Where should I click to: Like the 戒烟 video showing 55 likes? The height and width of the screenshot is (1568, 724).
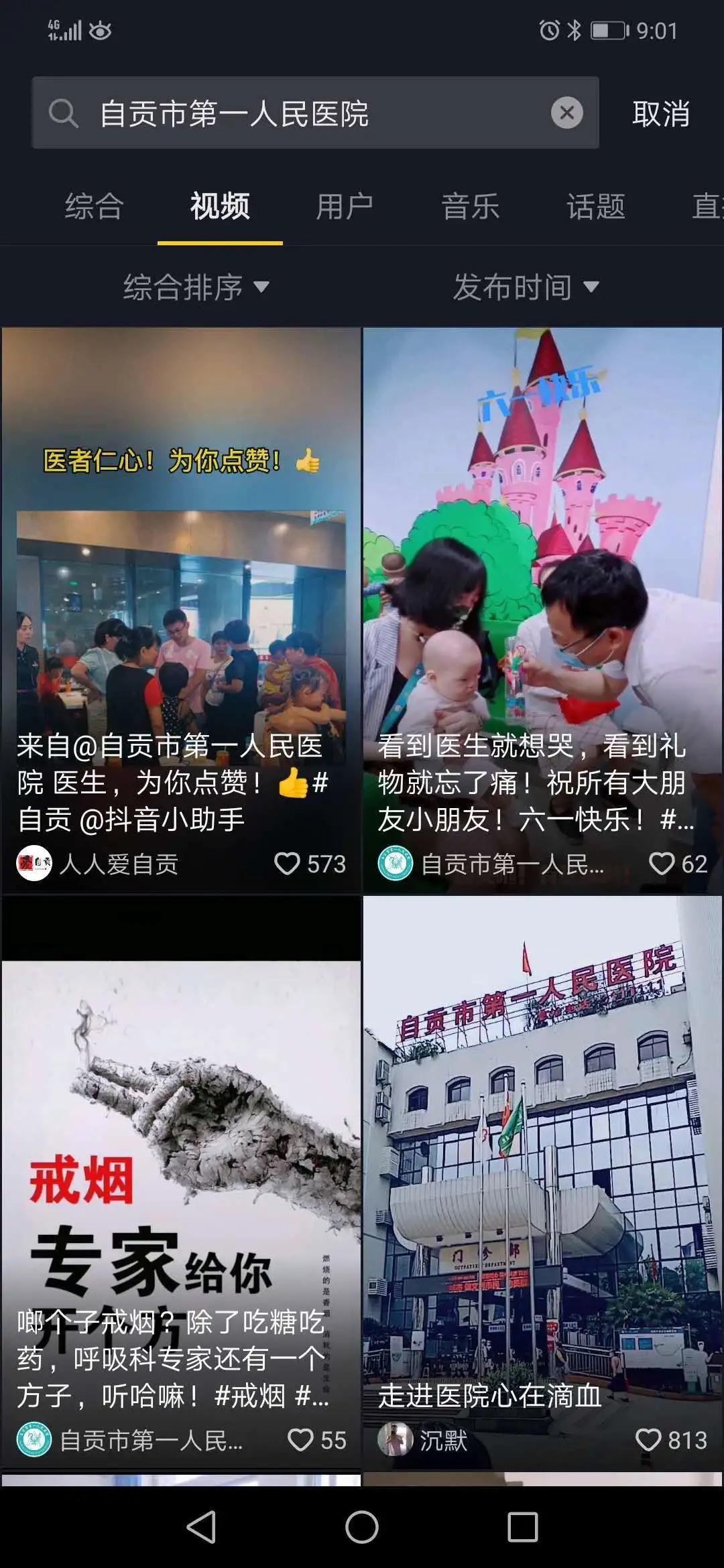[300, 1439]
